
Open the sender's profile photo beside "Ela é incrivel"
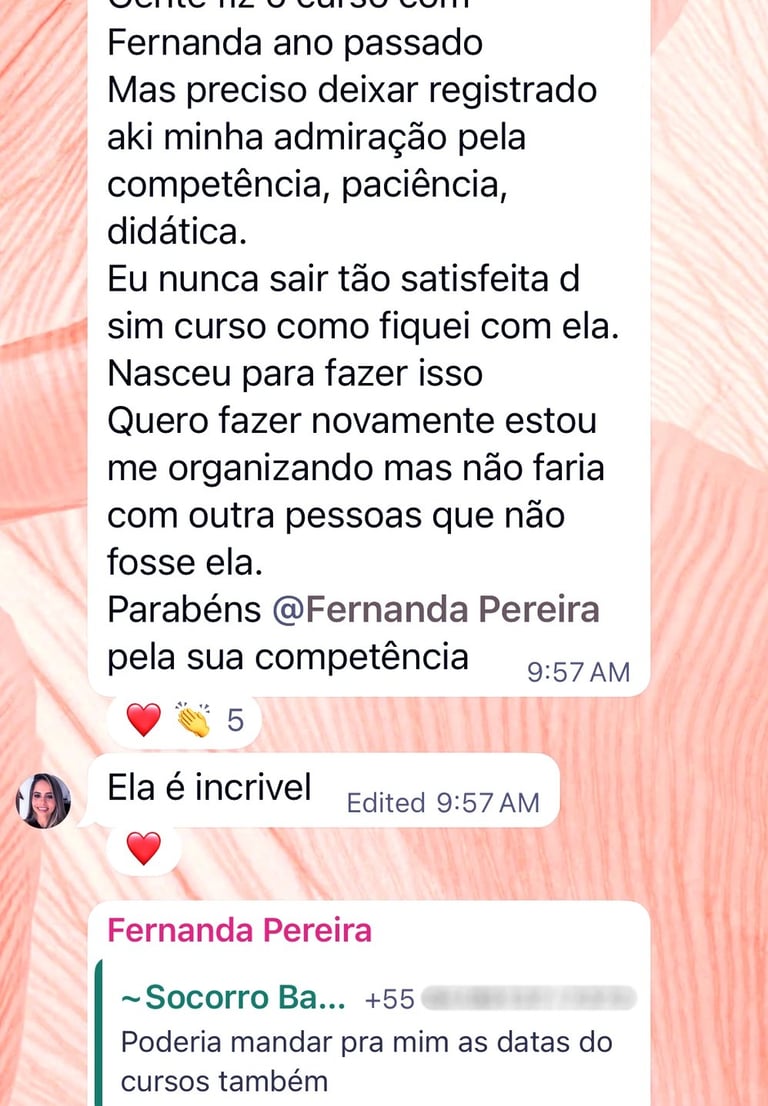tap(44, 800)
